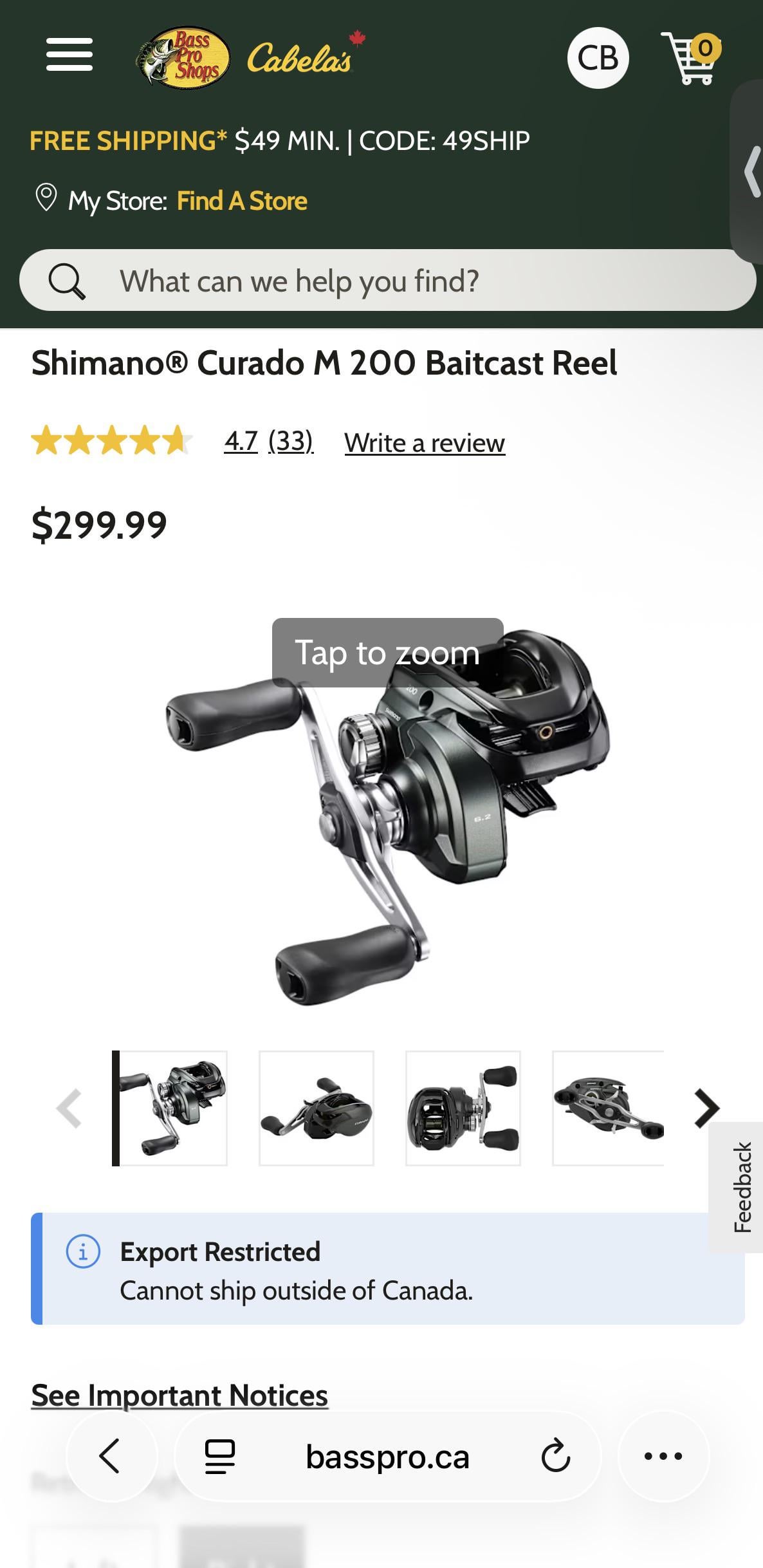Select the fourth reel thumbnail image
The height and width of the screenshot is (1568, 763).
point(608,1108)
